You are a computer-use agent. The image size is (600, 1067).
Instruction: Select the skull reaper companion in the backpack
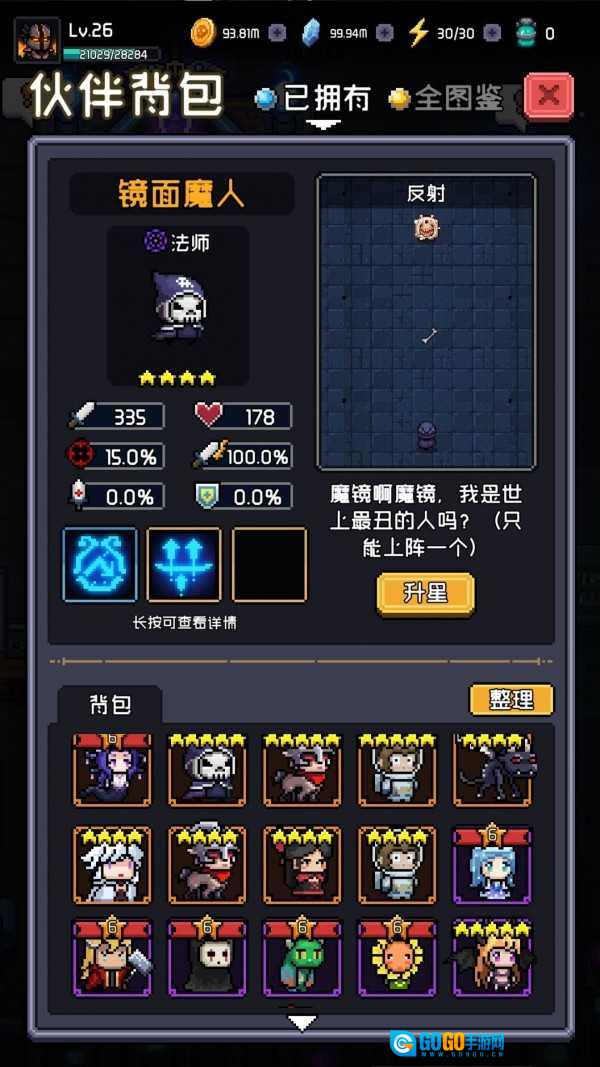click(207, 770)
